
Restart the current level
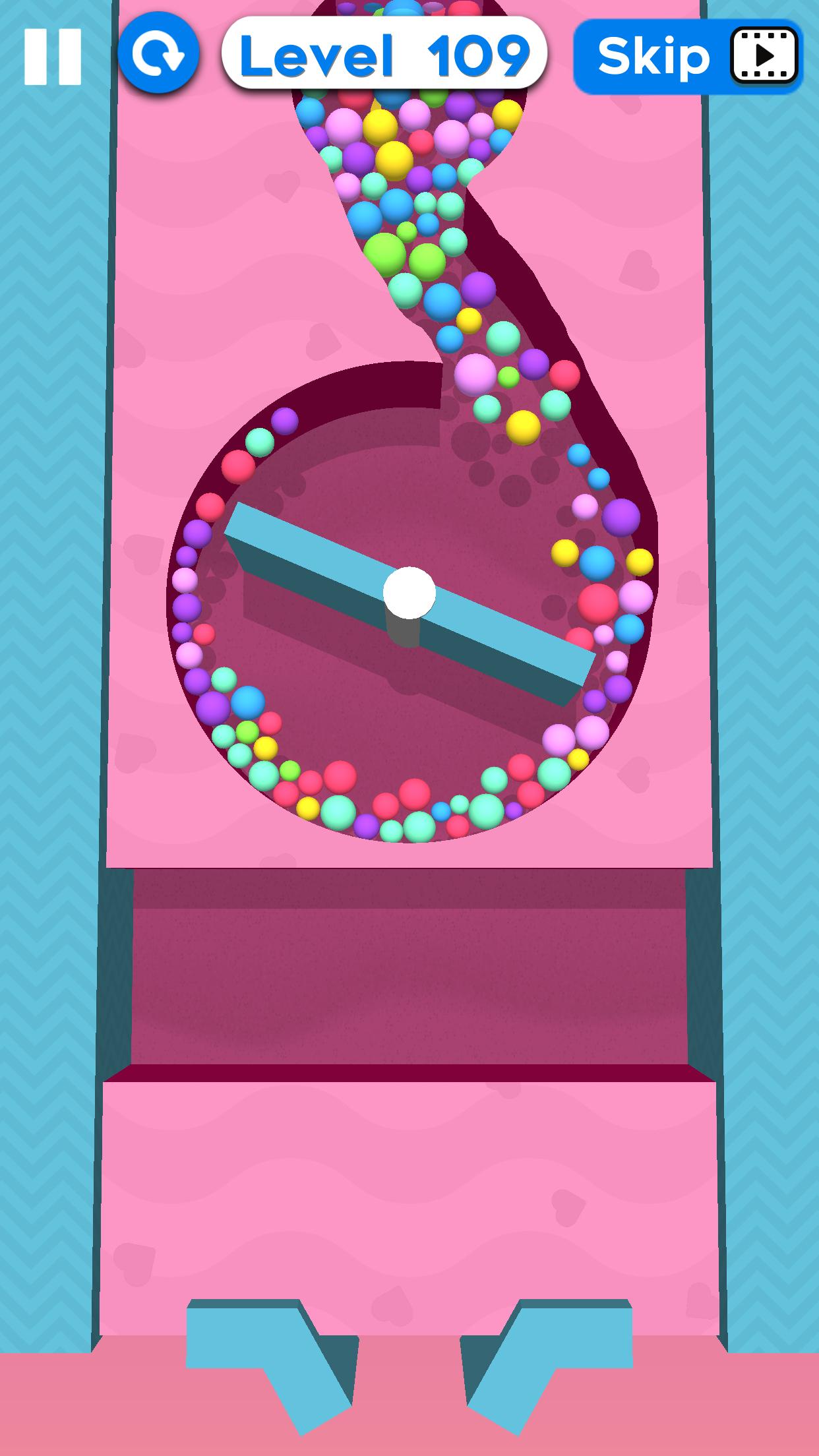click(158, 54)
